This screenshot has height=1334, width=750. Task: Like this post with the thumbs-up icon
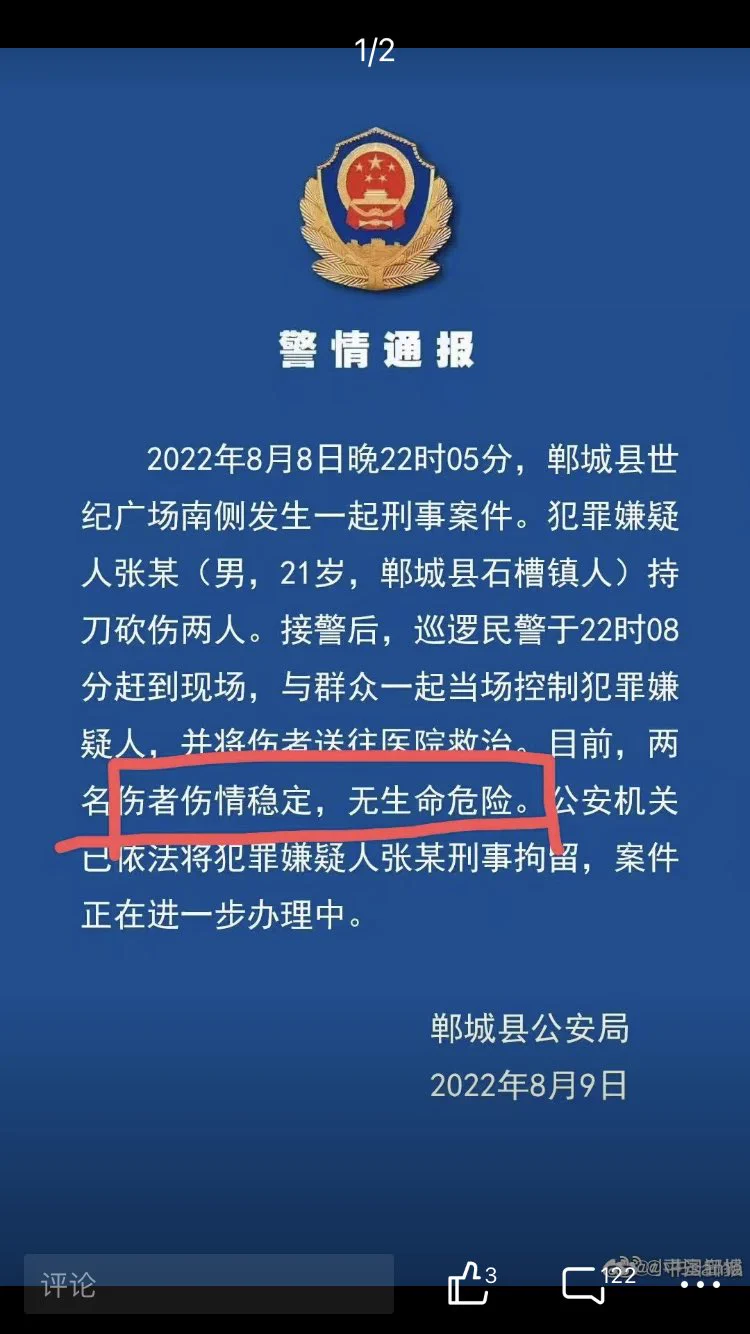coord(466,1283)
